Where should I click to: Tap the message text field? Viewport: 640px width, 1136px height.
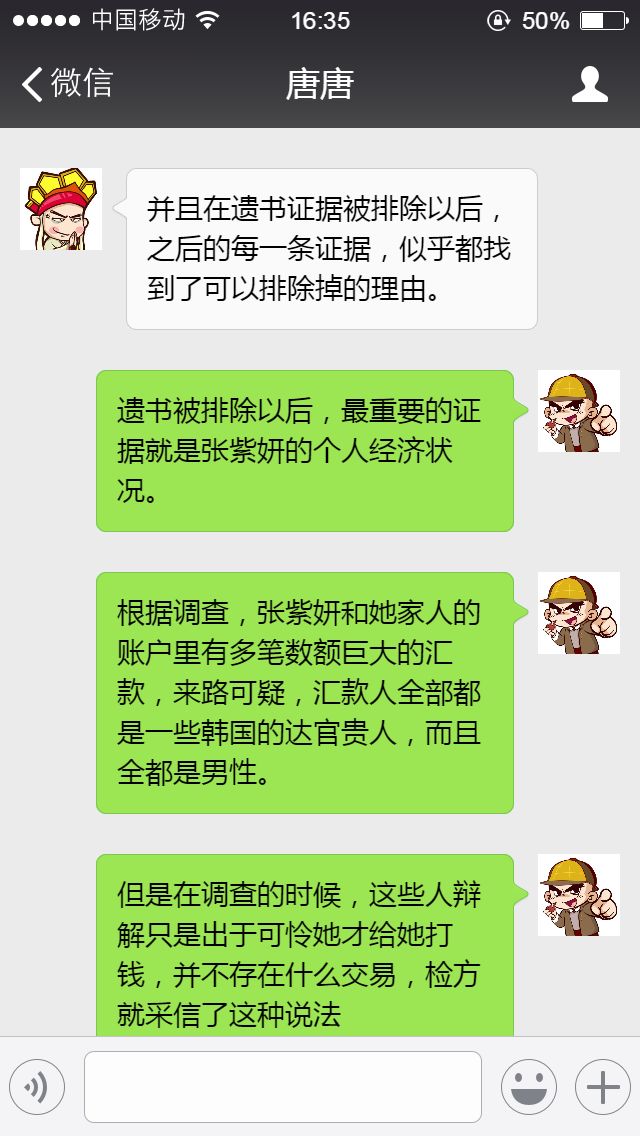(283, 1087)
